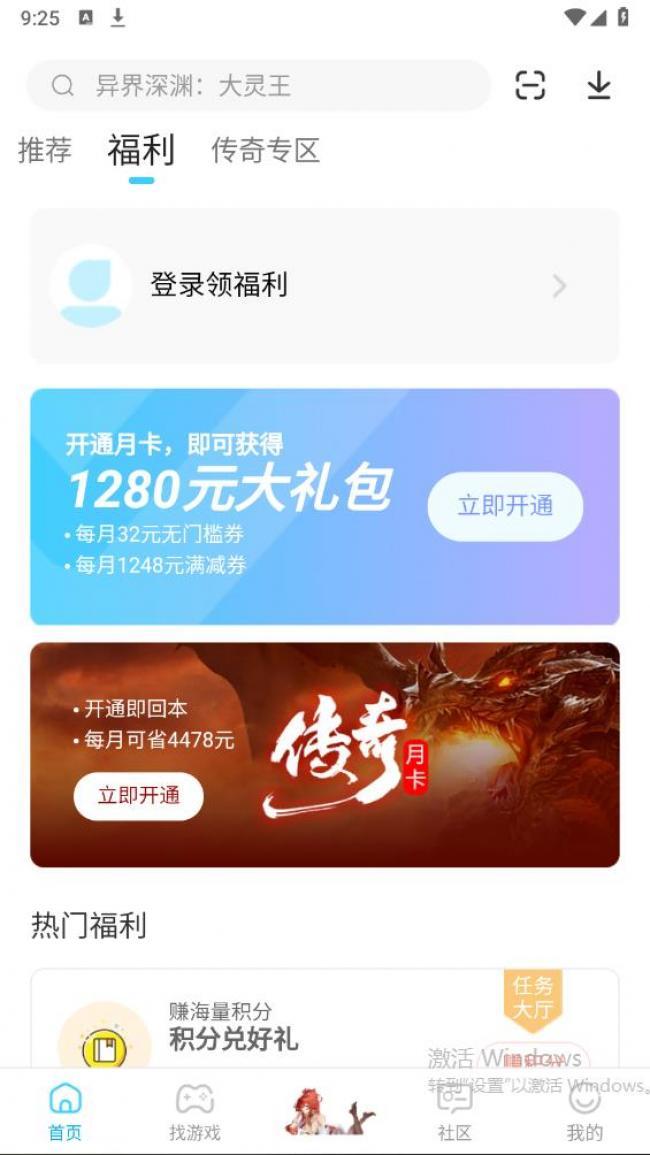Open the downloads manager icon
The height and width of the screenshot is (1155, 650).
598,86
